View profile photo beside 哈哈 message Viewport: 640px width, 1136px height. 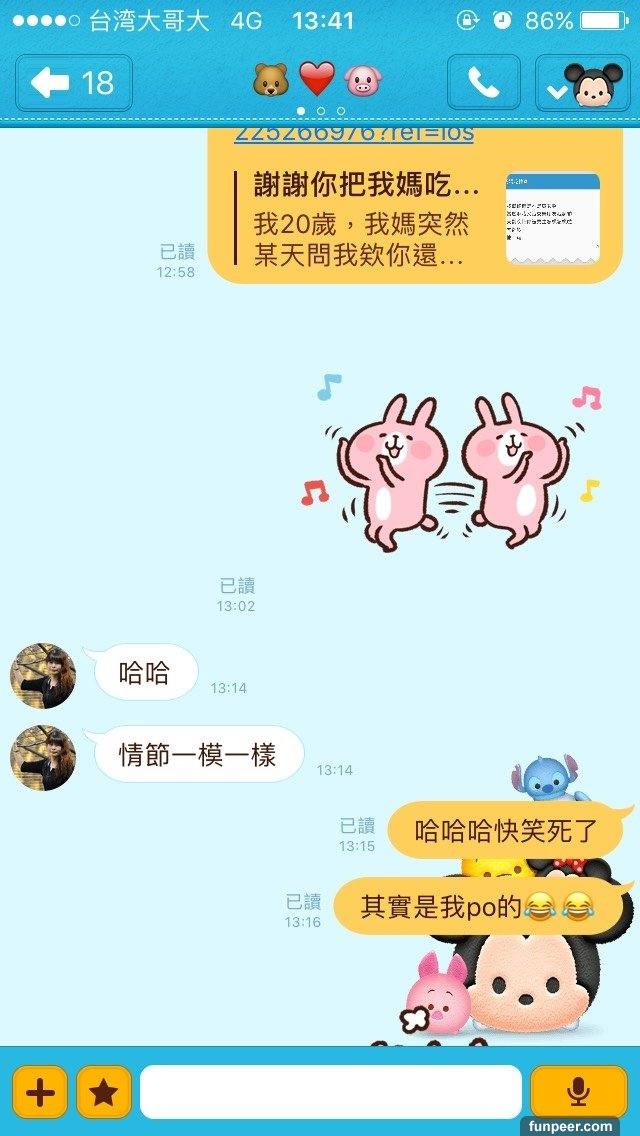coord(43,675)
